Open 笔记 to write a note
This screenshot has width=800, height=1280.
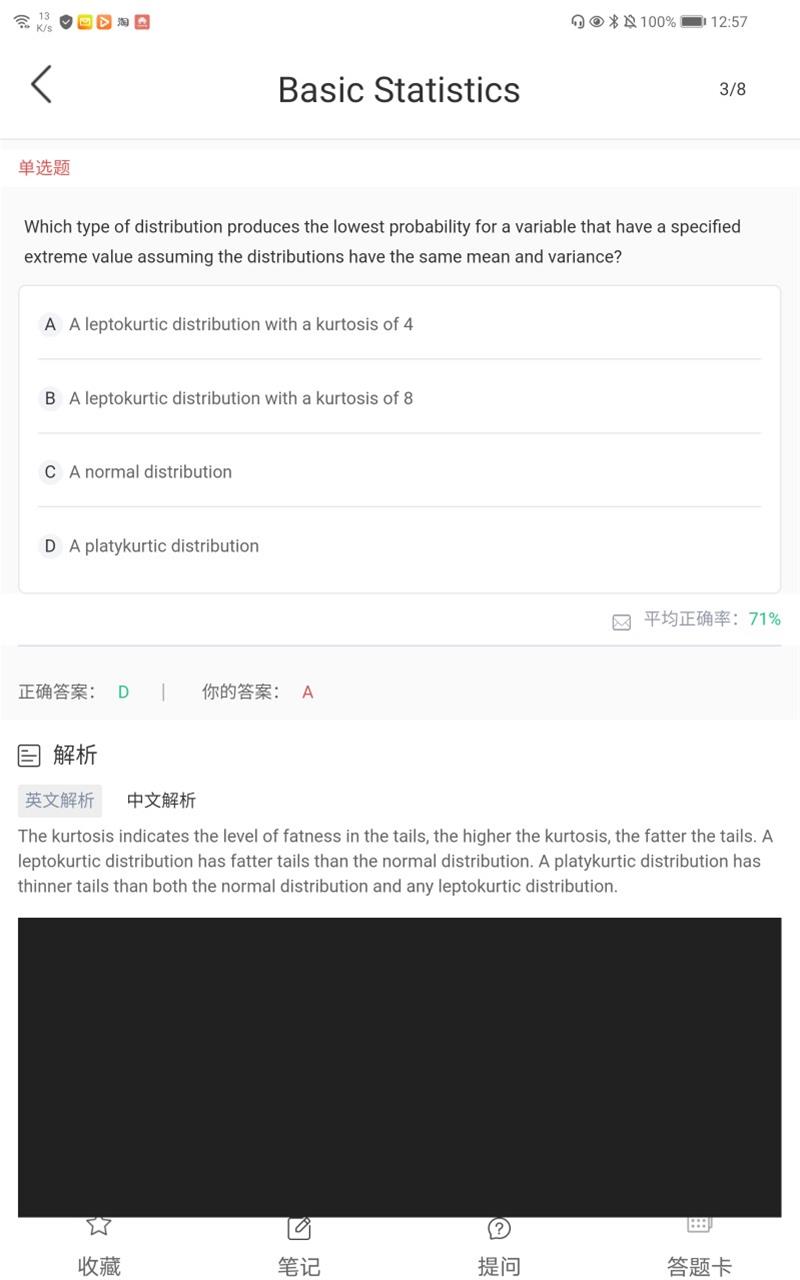(x=299, y=1247)
